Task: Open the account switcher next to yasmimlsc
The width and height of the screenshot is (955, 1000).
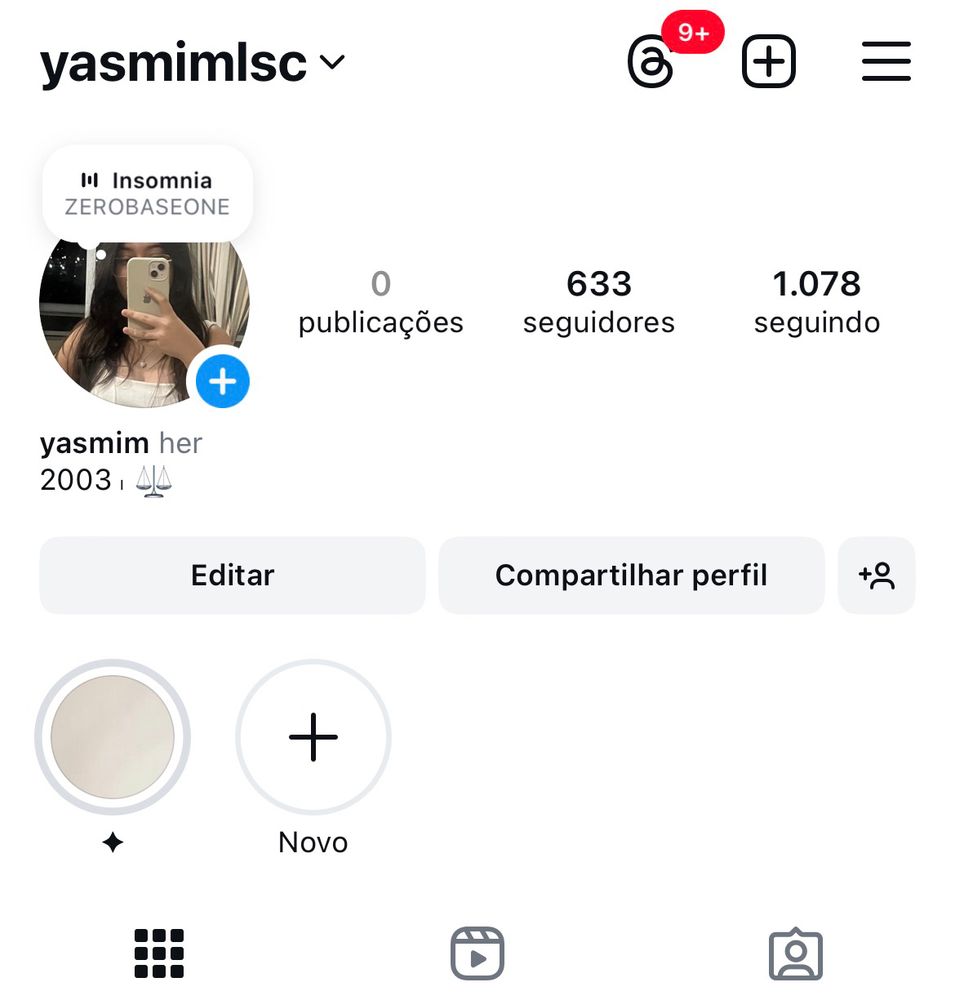Action: pyautogui.click(x=332, y=62)
